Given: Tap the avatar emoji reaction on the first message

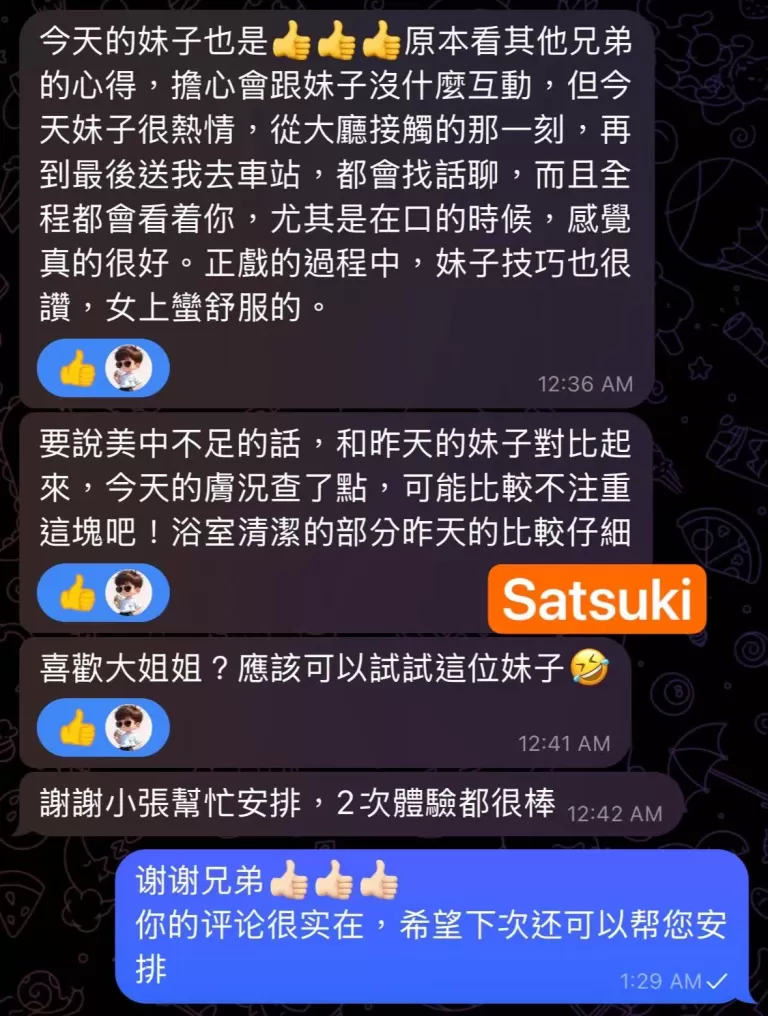Looking at the screenshot, I should (x=130, y=368).
